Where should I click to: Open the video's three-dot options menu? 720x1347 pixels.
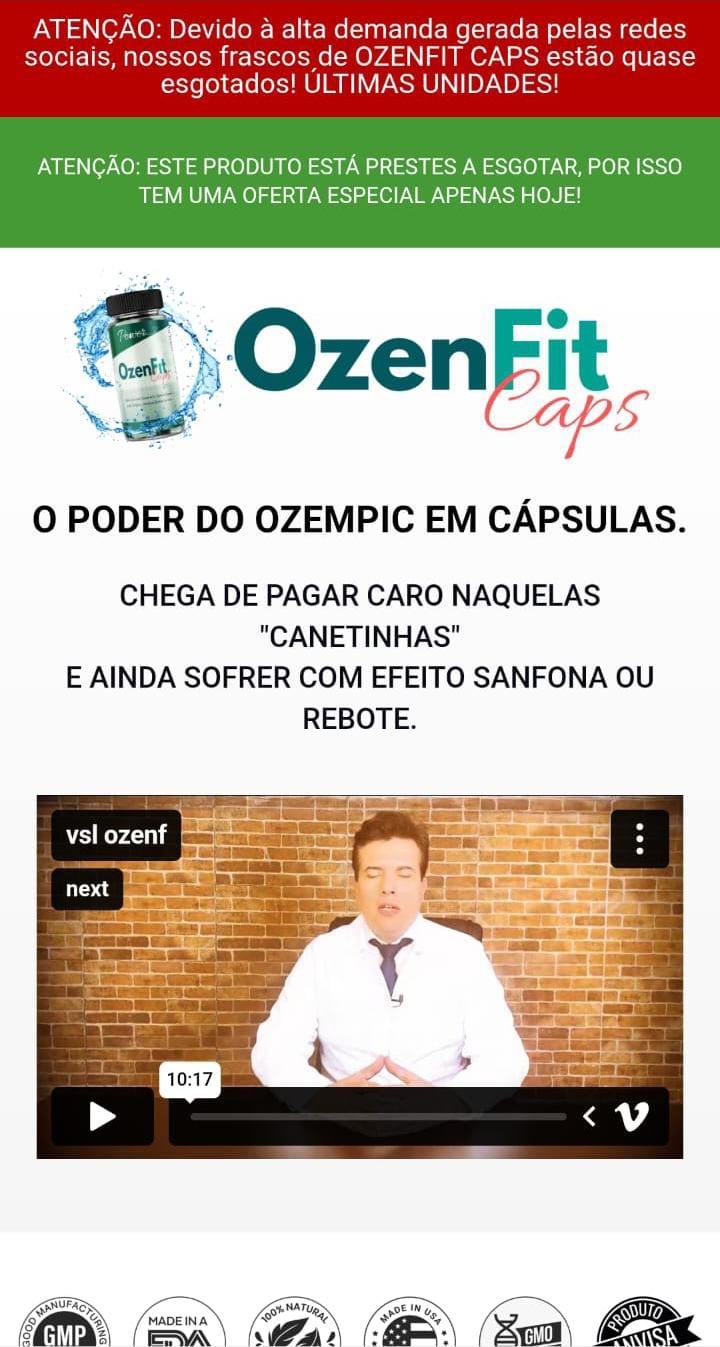(x=639, y=839)
